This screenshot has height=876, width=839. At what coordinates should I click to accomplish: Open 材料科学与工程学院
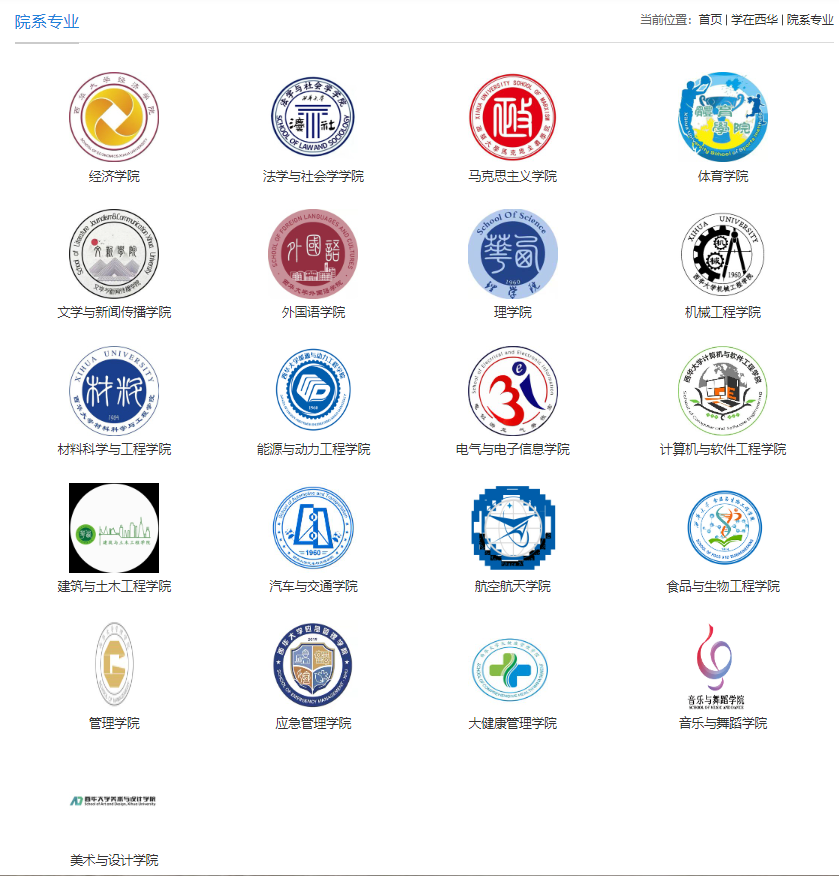click(114, 391)
